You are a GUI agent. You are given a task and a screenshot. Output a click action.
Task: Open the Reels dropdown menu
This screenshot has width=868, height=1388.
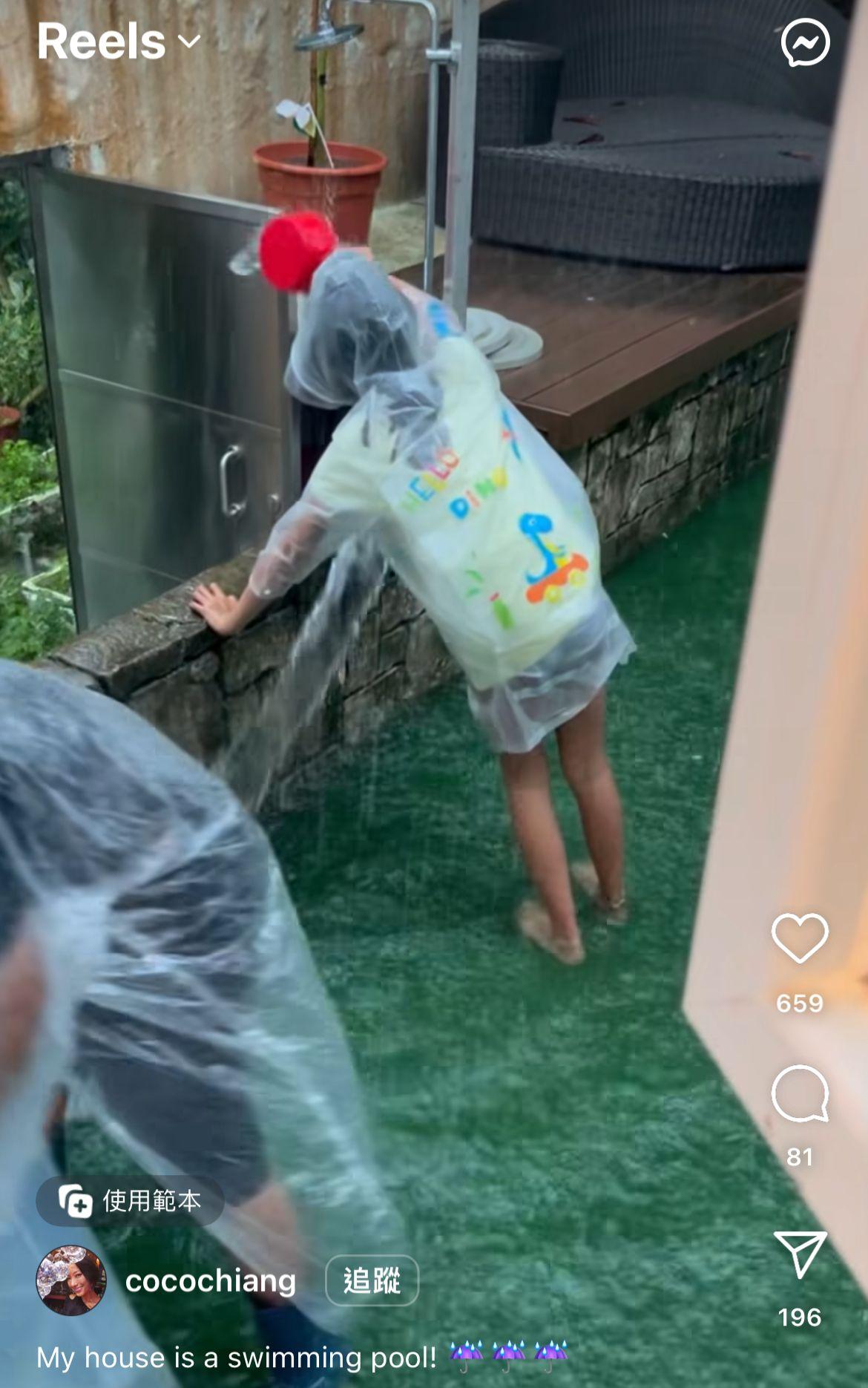click(x=119, y=42)
